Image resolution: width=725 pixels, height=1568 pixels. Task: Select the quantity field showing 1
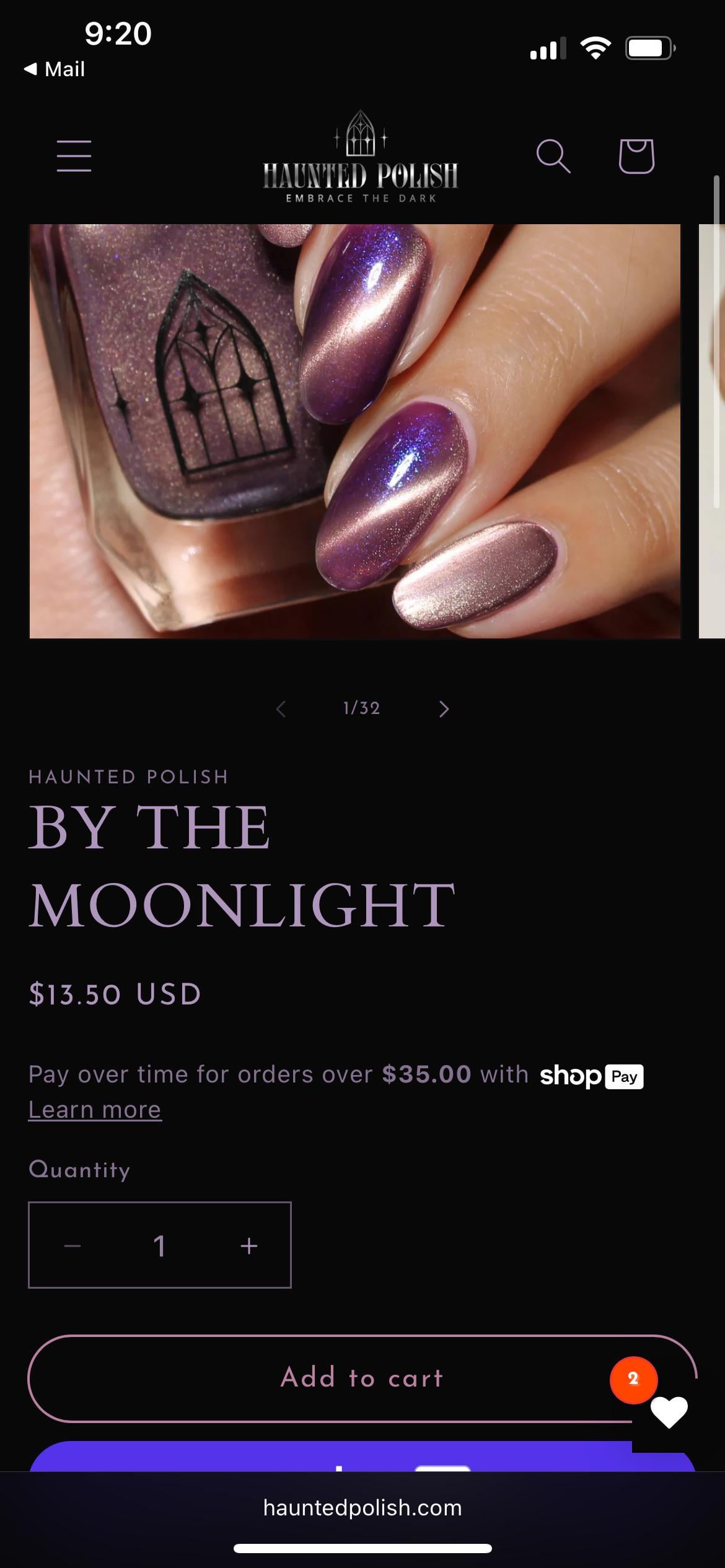(160, 1245)
